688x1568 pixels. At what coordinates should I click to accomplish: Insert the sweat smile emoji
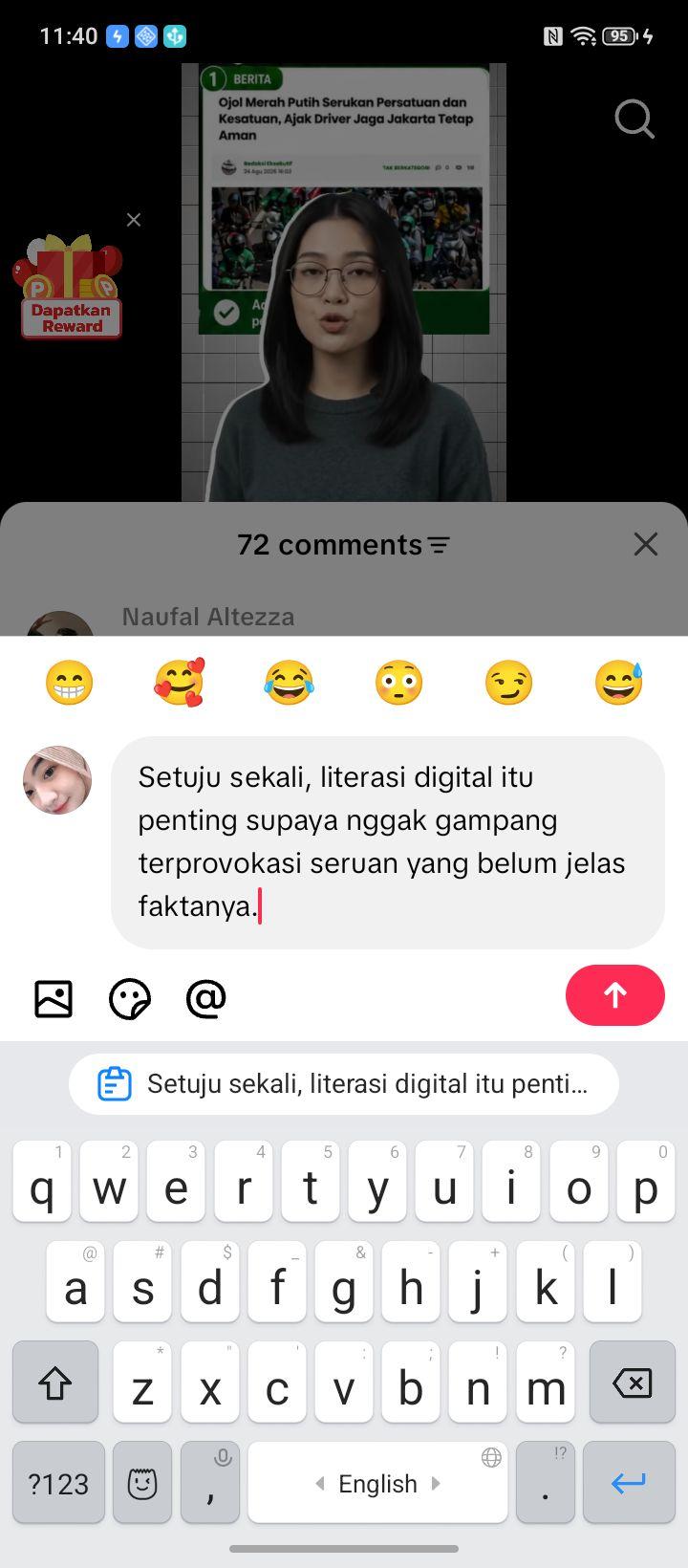click(x=619, y=683)
